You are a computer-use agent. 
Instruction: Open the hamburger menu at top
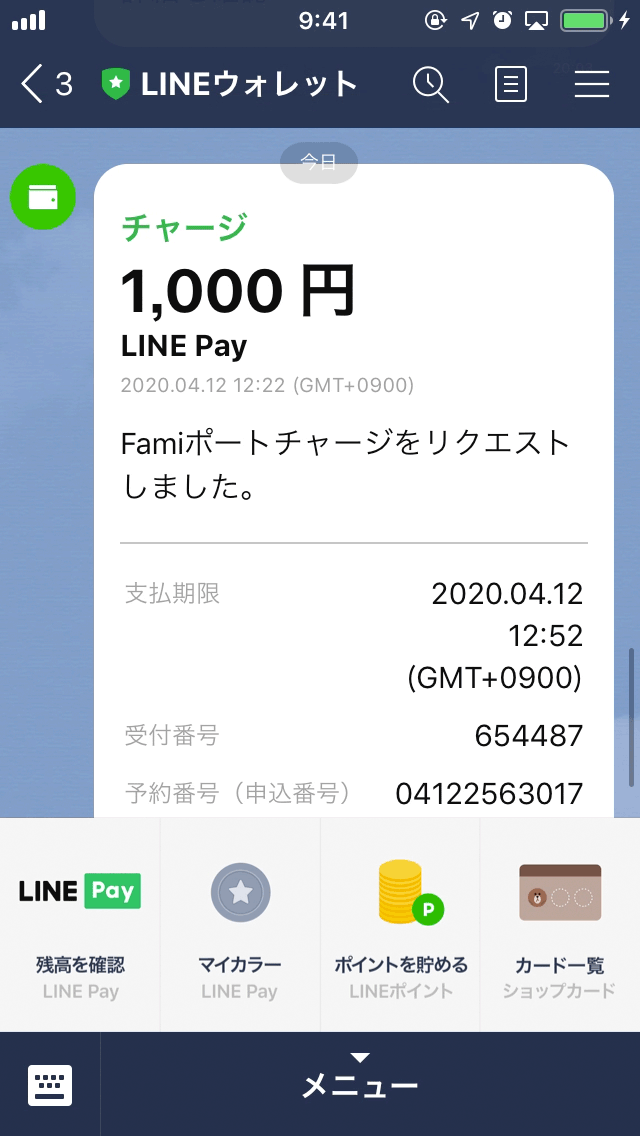(x=592, y=85)
